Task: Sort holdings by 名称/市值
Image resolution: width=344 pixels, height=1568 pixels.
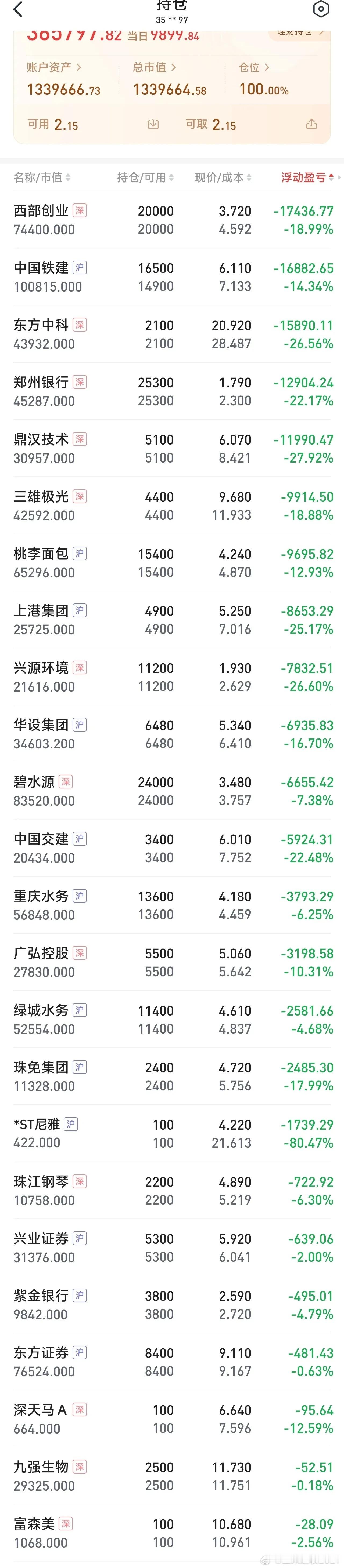Action: click(x=42, y=177)
